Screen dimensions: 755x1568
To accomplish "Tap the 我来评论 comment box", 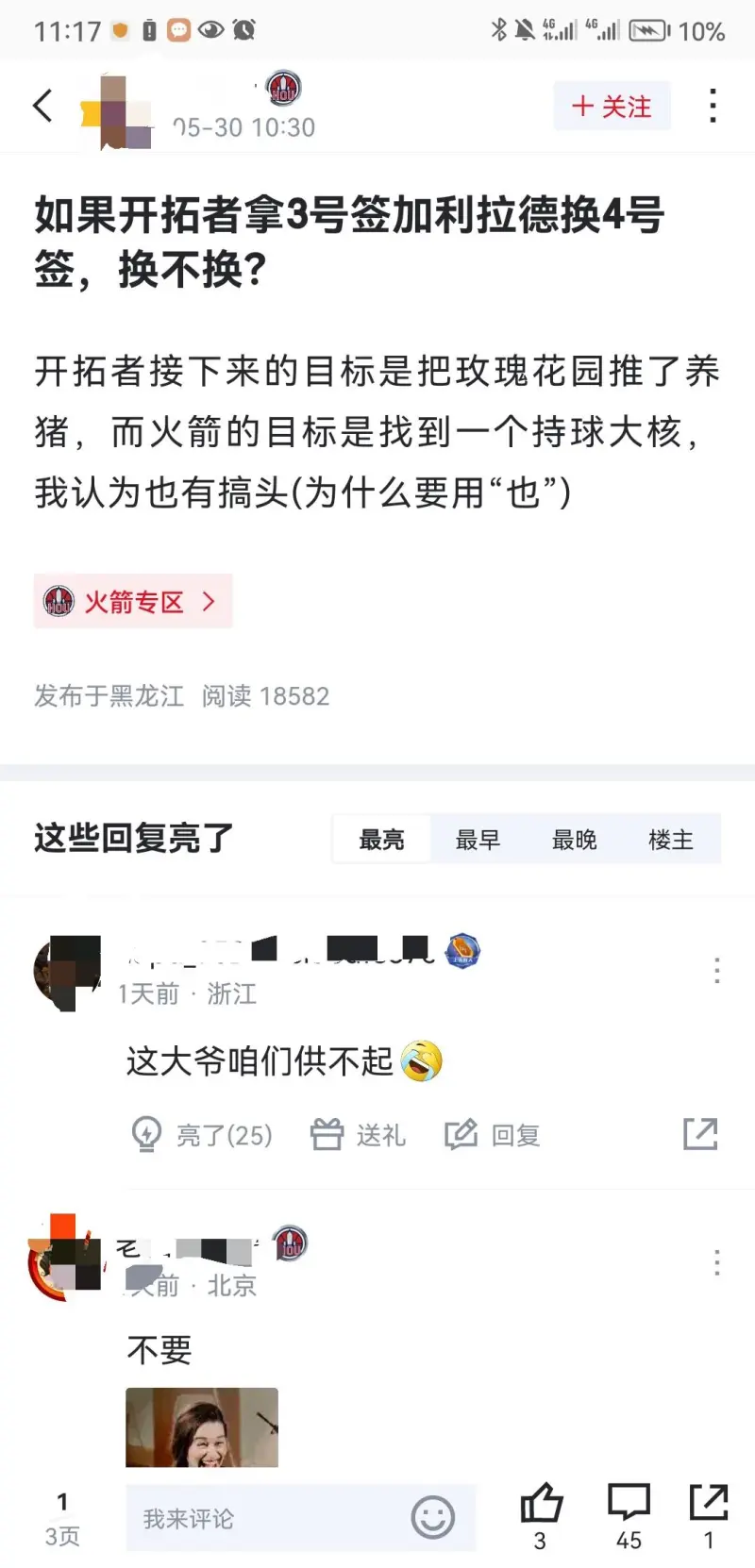I will pos(264,1518).
